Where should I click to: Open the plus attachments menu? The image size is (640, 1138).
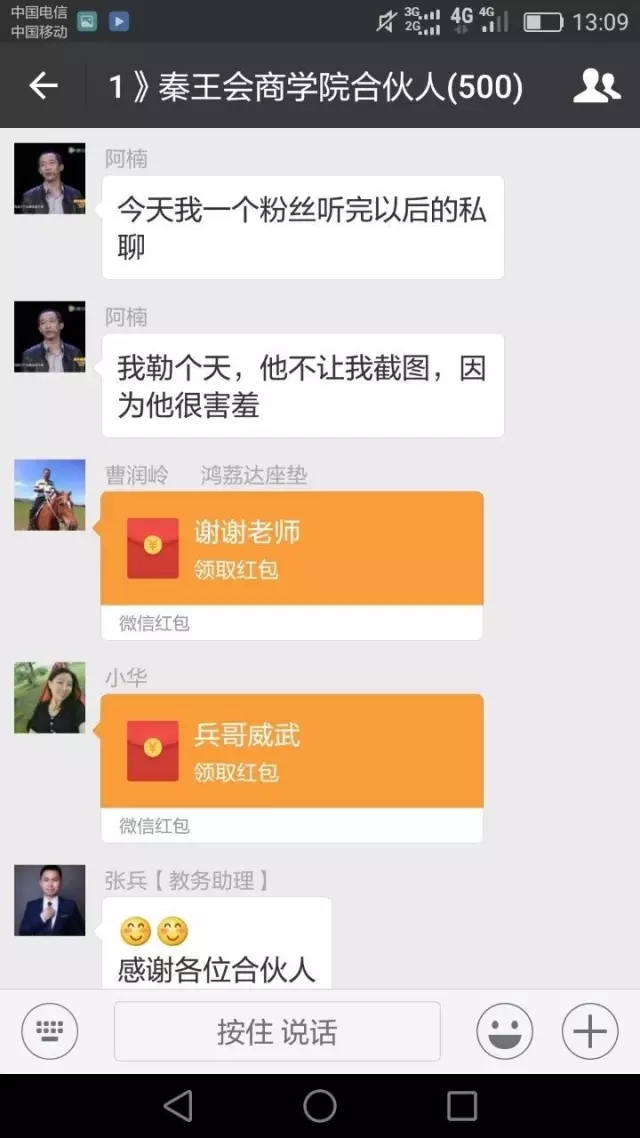[590, 1031]
